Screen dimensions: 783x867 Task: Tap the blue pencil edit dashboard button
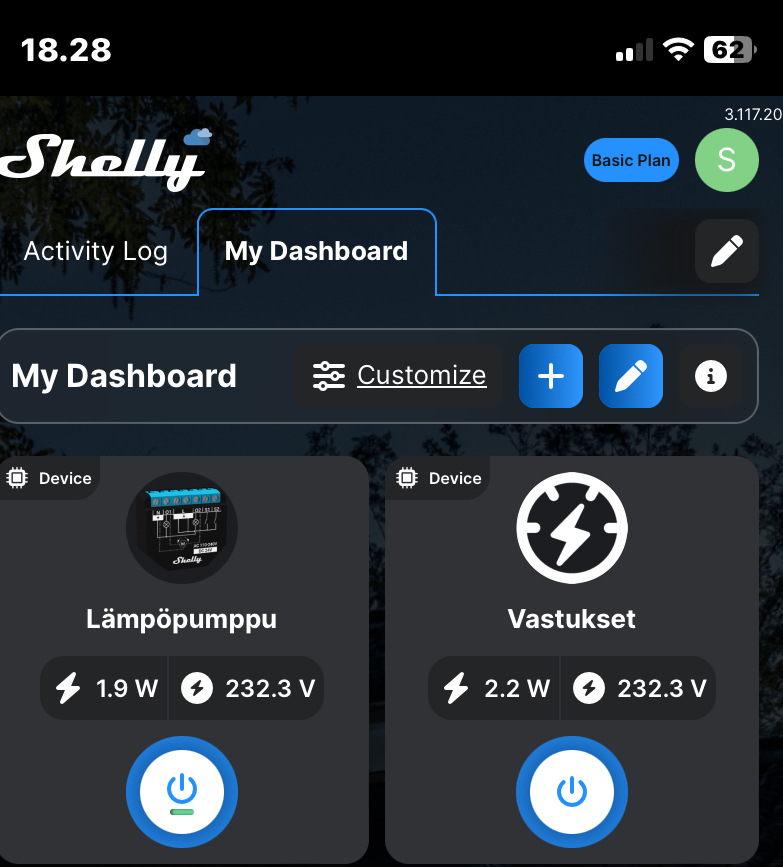[x=631, y=376]
